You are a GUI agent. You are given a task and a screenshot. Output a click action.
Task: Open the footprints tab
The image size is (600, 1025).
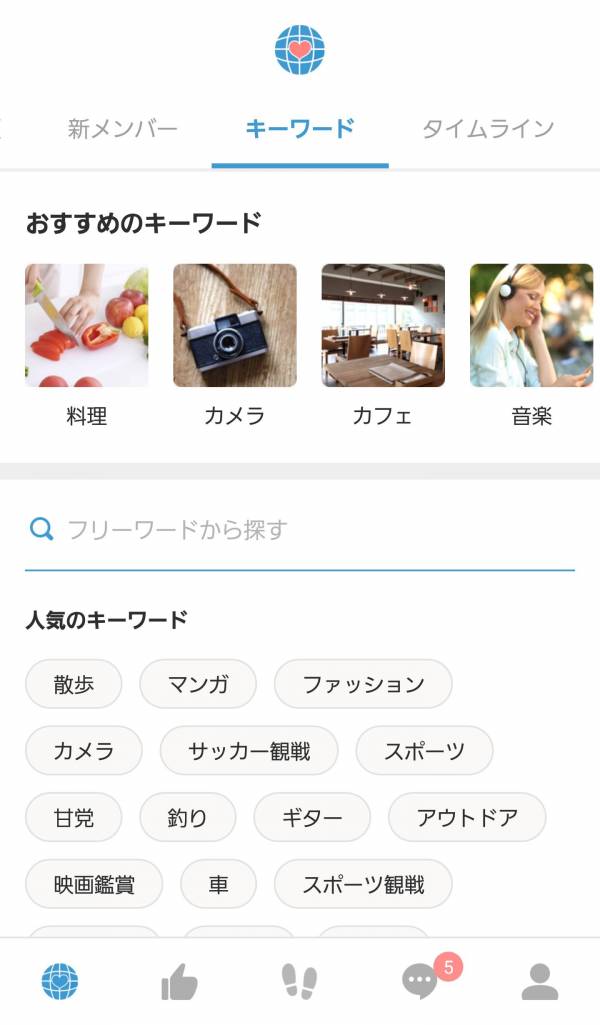click(x=299, y=983)
